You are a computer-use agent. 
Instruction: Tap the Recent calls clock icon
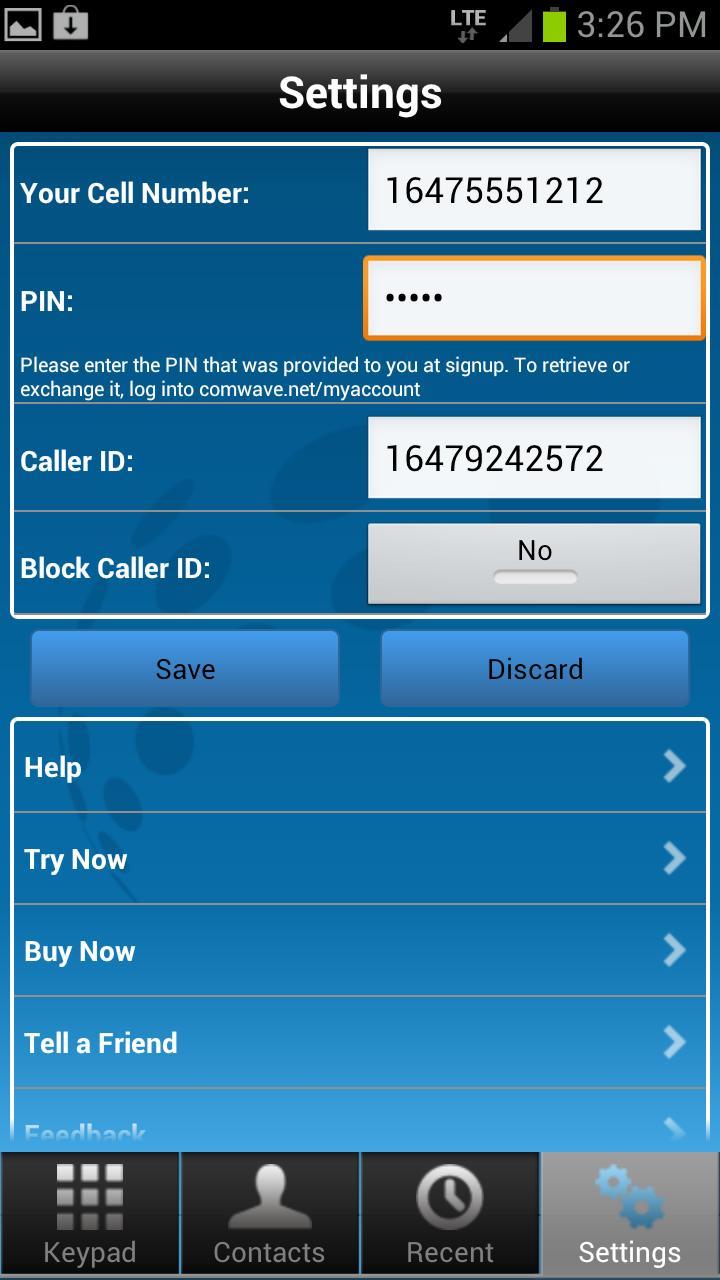(450, 1194)
